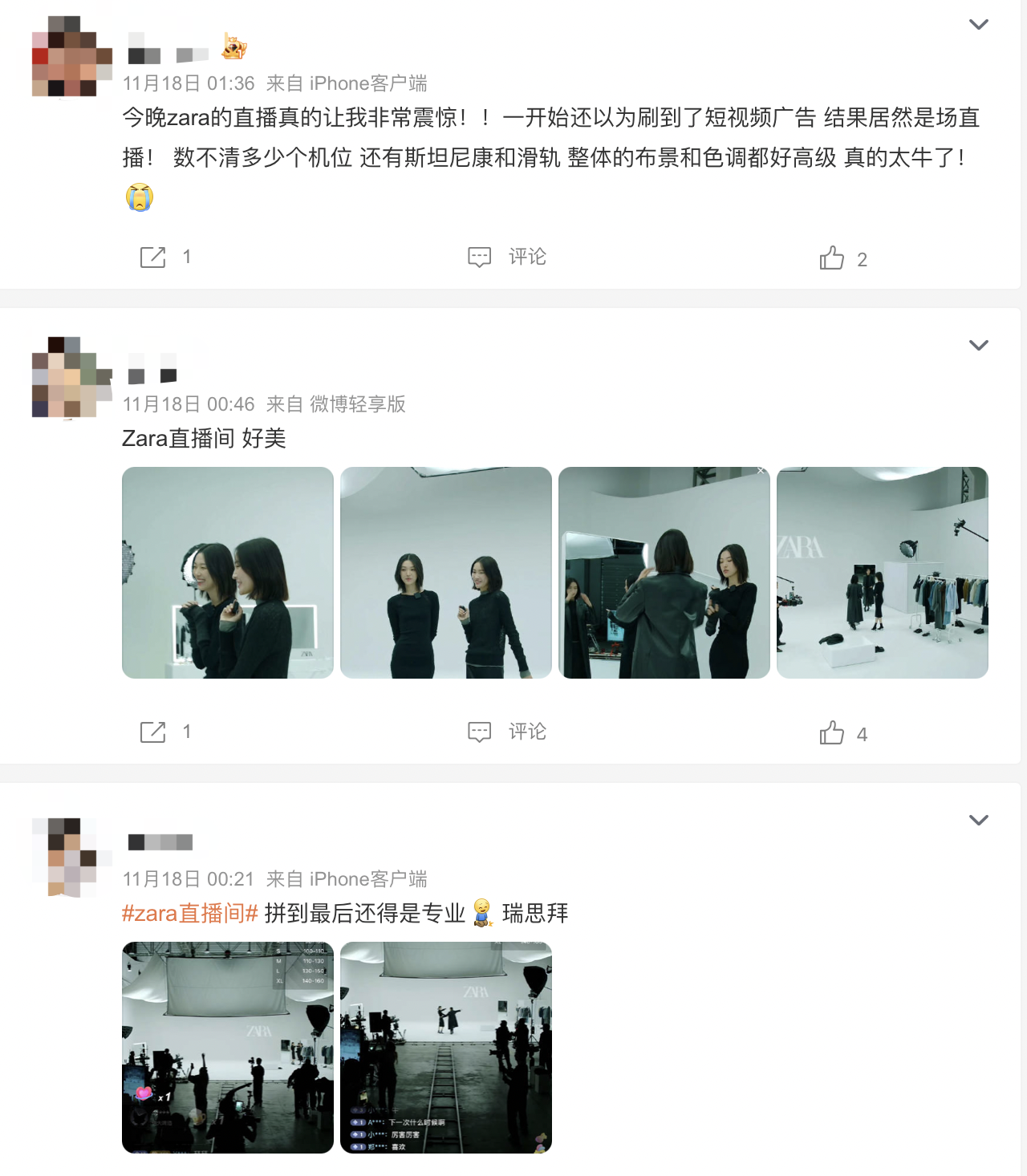Open the first studio photo in 00:21 post
Screen dimensions: 1027x1176
228,1048
